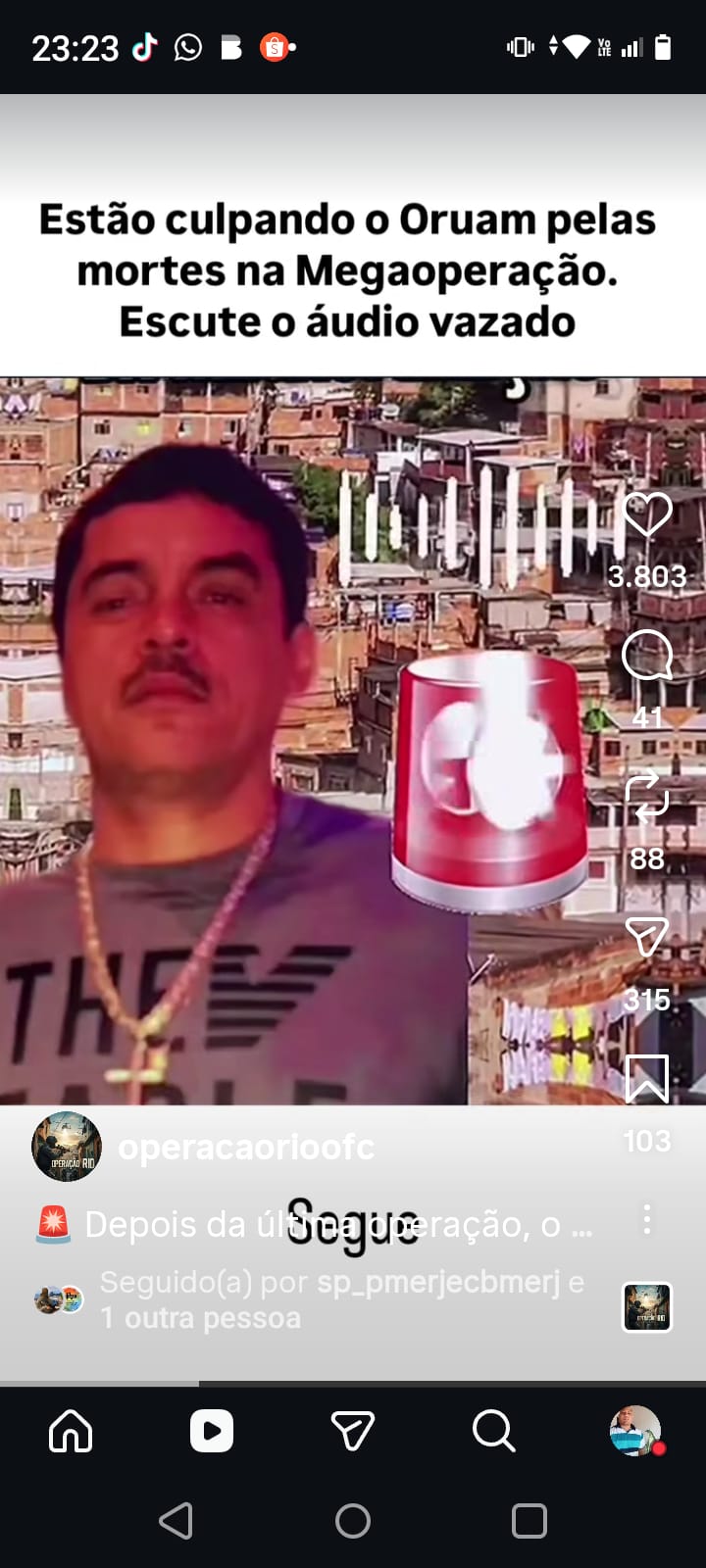This screenshot has height=1568, width=706.
Task: Open my profile from the bottom bar
Action: pyautogui.click(x=635, y=1432)
